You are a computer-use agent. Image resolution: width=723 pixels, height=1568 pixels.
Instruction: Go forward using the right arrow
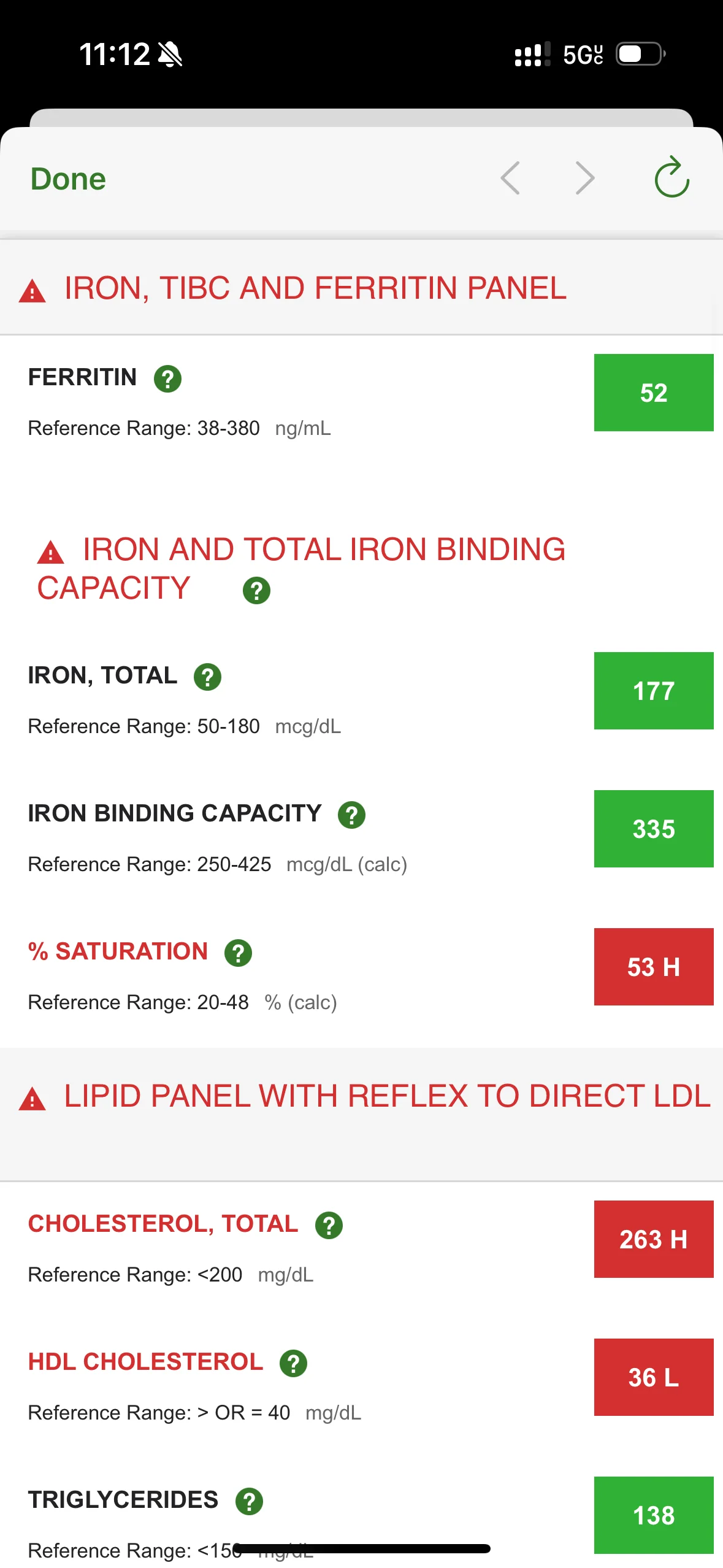click(x=585, y=179)
